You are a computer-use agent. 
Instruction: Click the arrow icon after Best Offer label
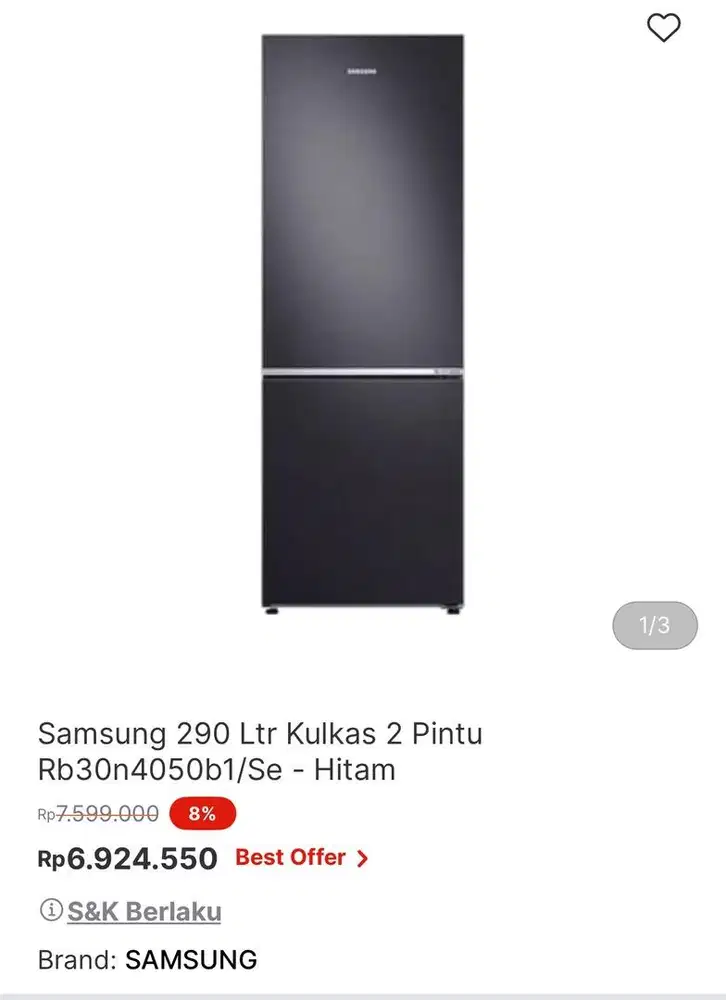pos(364,858)
